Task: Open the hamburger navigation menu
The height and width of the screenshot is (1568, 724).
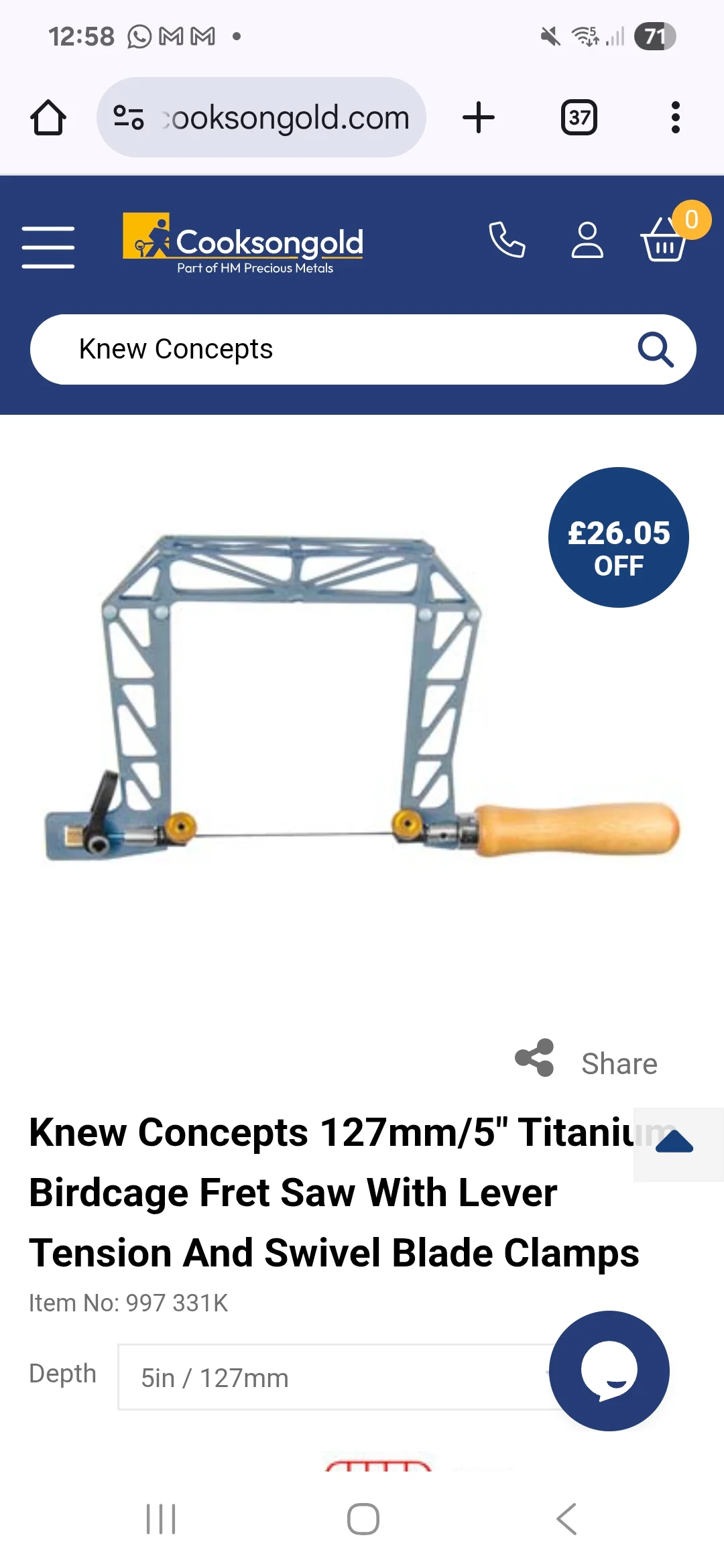Action: click(x=48, y=247)
